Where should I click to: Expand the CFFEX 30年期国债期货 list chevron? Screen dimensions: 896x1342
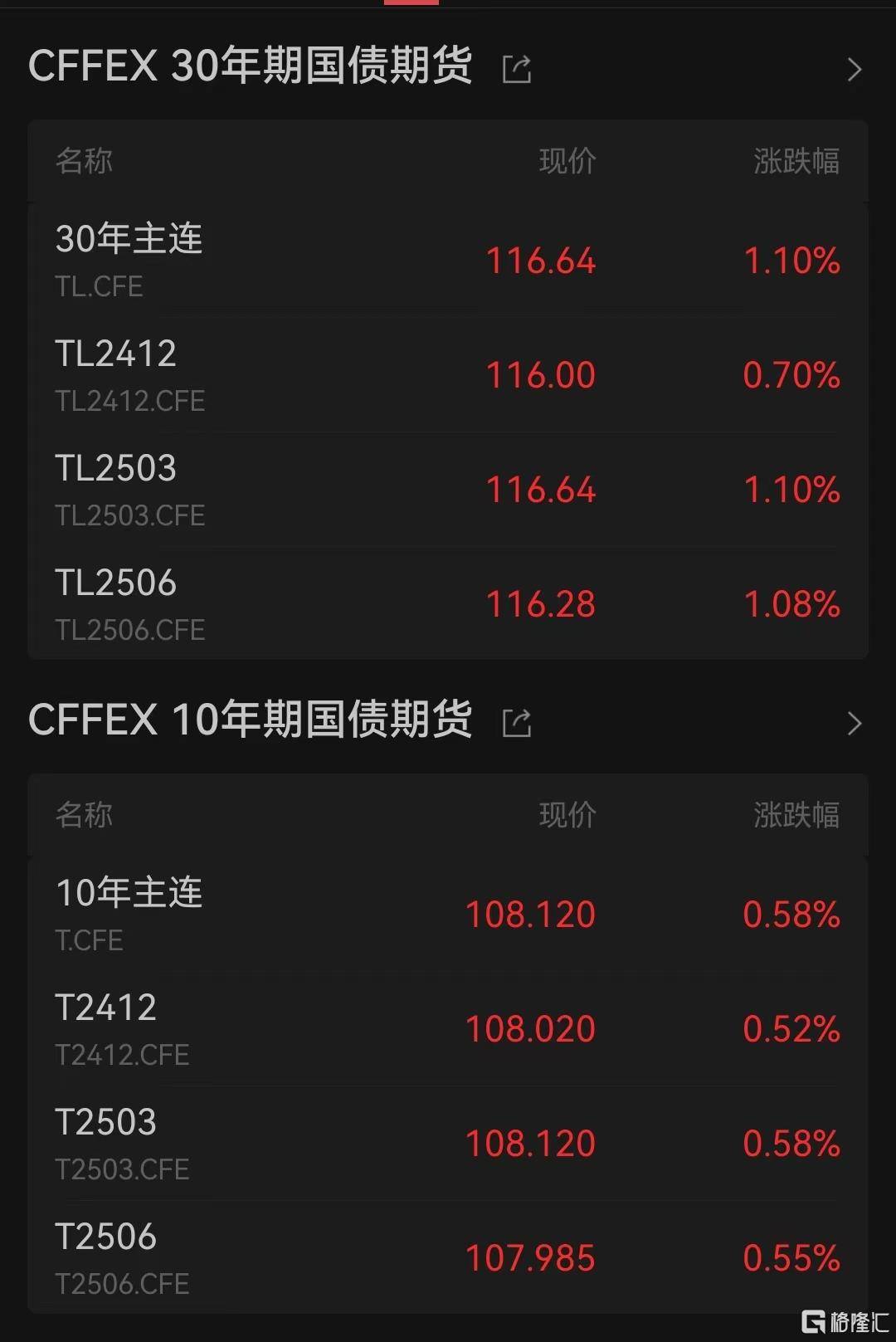855,70
